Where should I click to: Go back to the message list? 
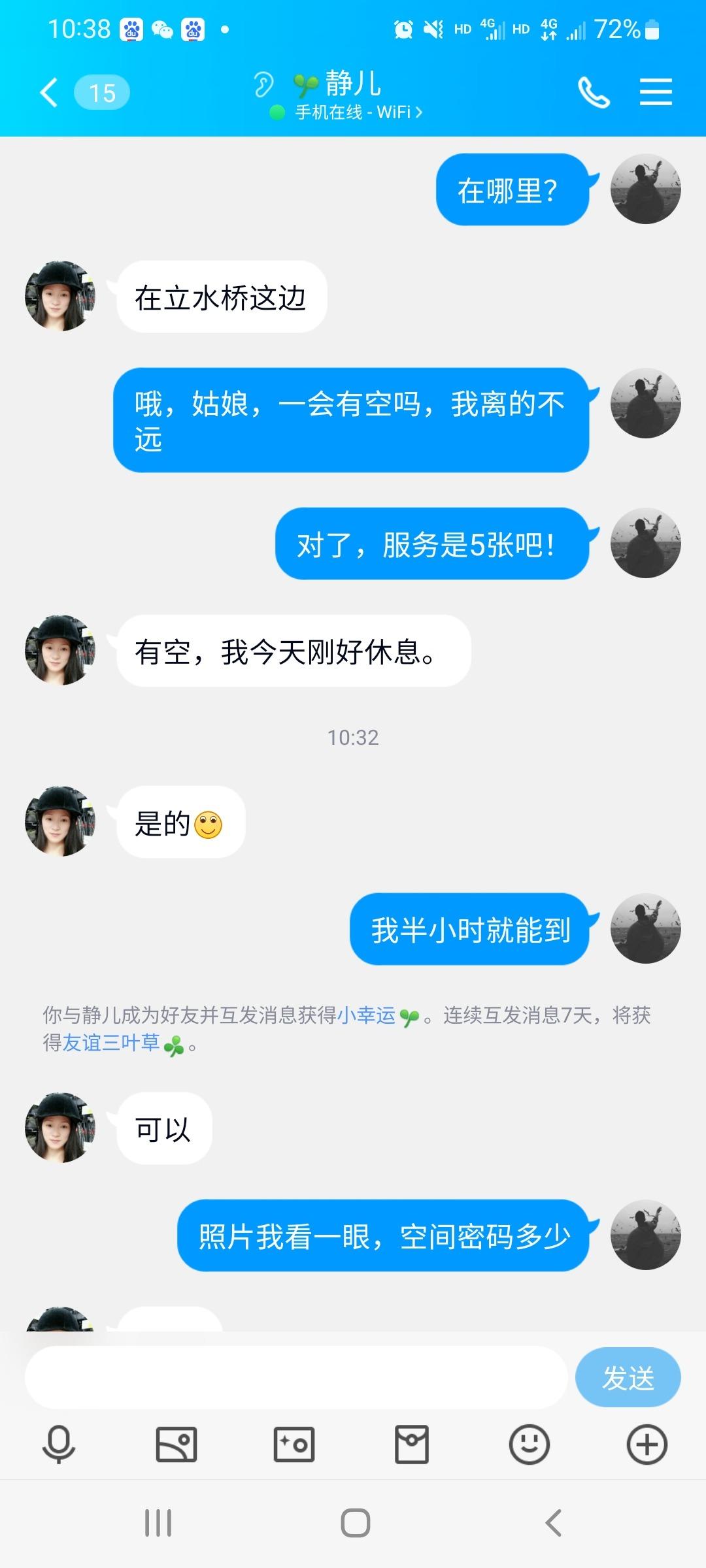(50, 92)
